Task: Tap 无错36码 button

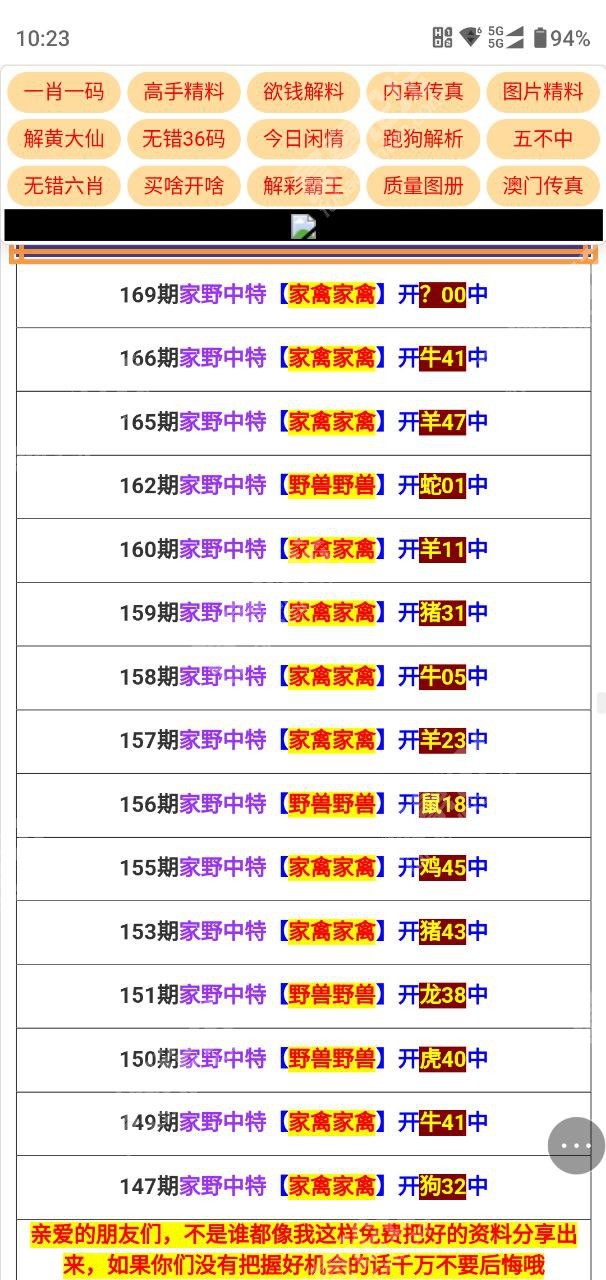Action: pyautogui.click(x=184, y=139)
